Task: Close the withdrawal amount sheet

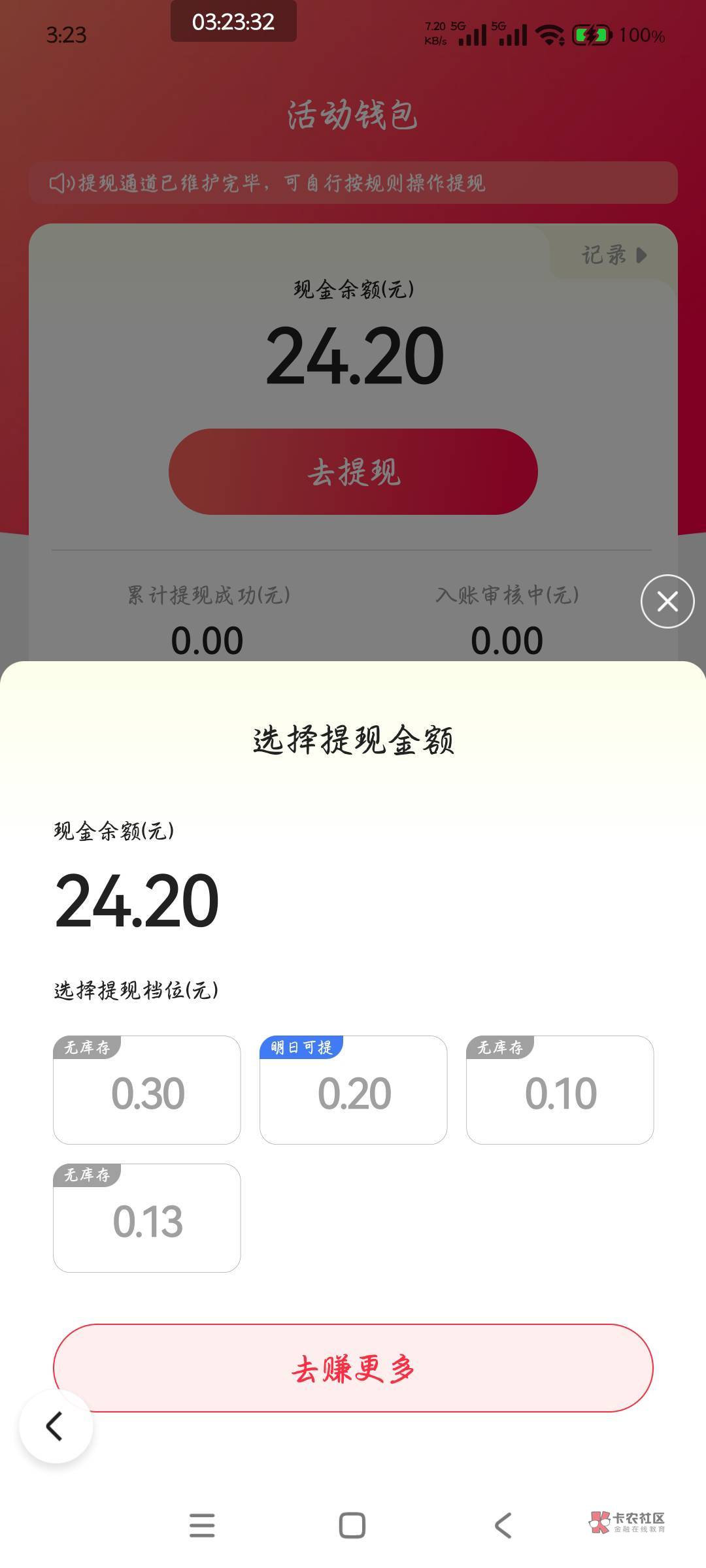Action: coord(667,601)
